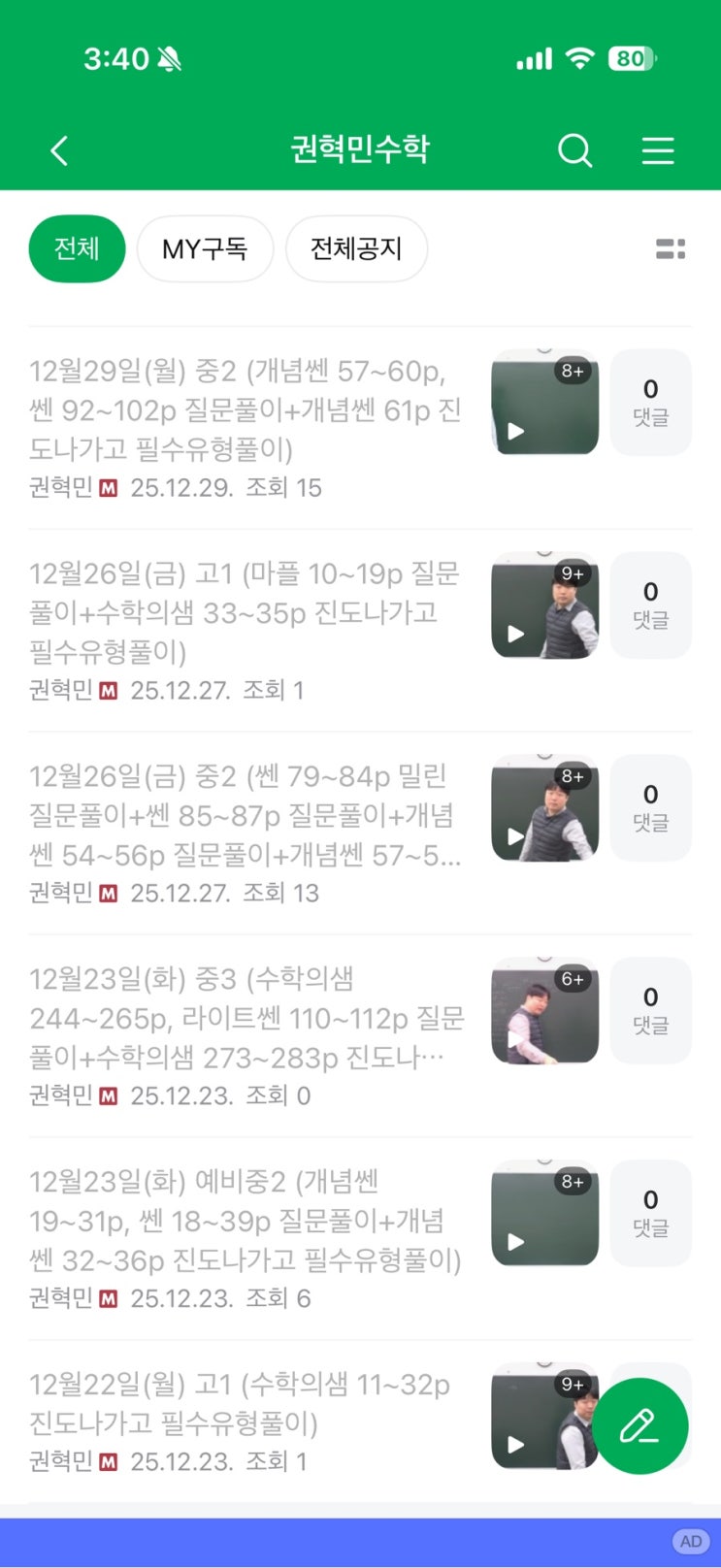This screenshot has width=721, height=1568.
Task: View comments on 12월26일(금) 고1 post
Action: [x=650, y=605]
